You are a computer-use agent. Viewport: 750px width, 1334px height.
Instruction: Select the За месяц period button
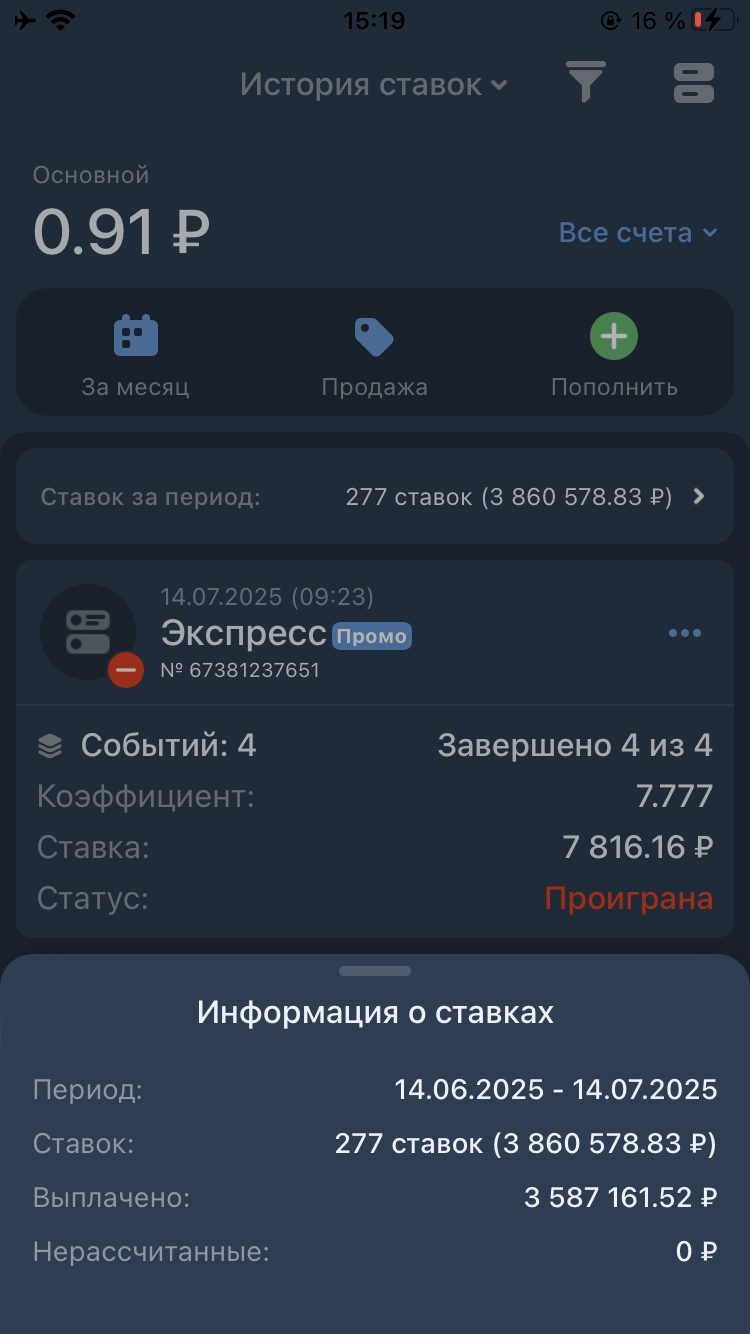135,356
